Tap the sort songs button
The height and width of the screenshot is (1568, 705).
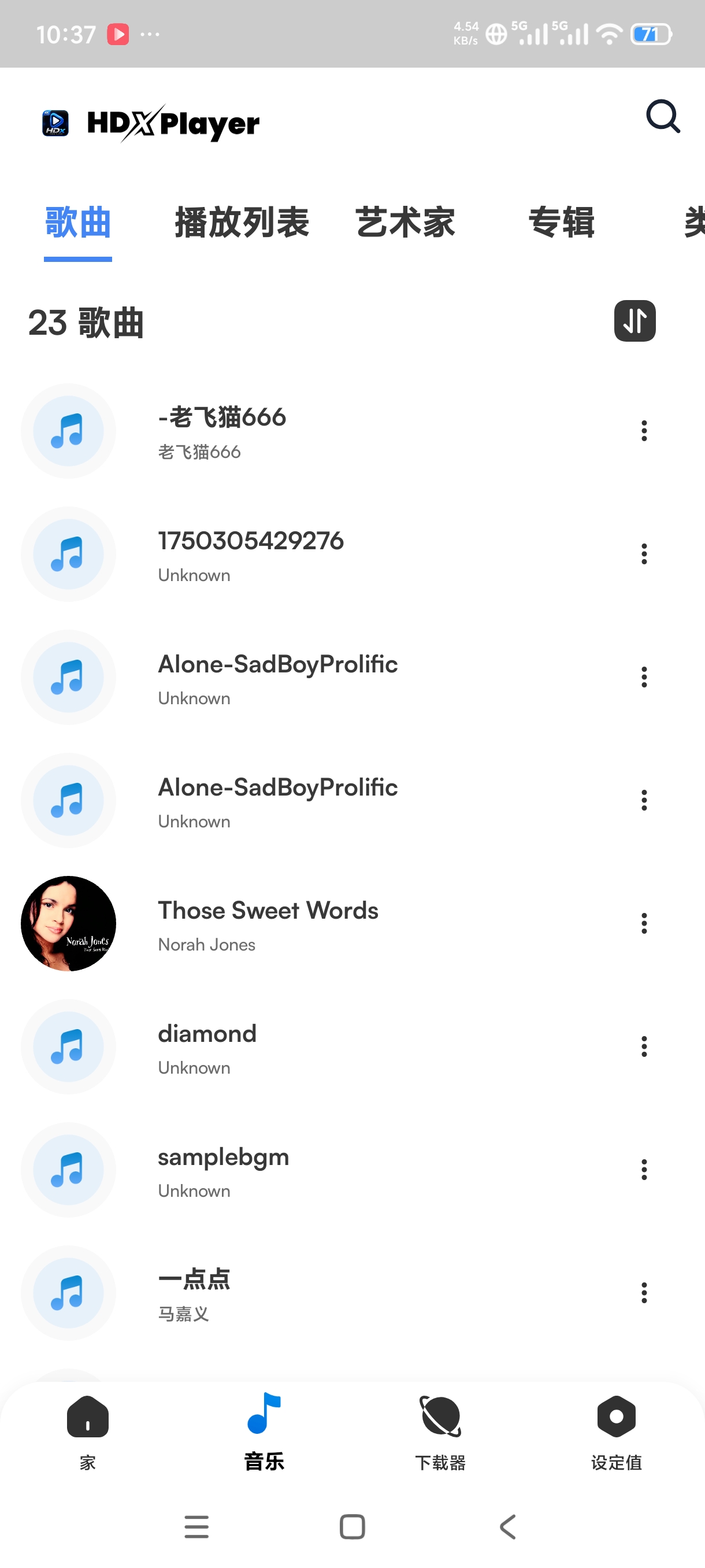click(x=634, y=321)
